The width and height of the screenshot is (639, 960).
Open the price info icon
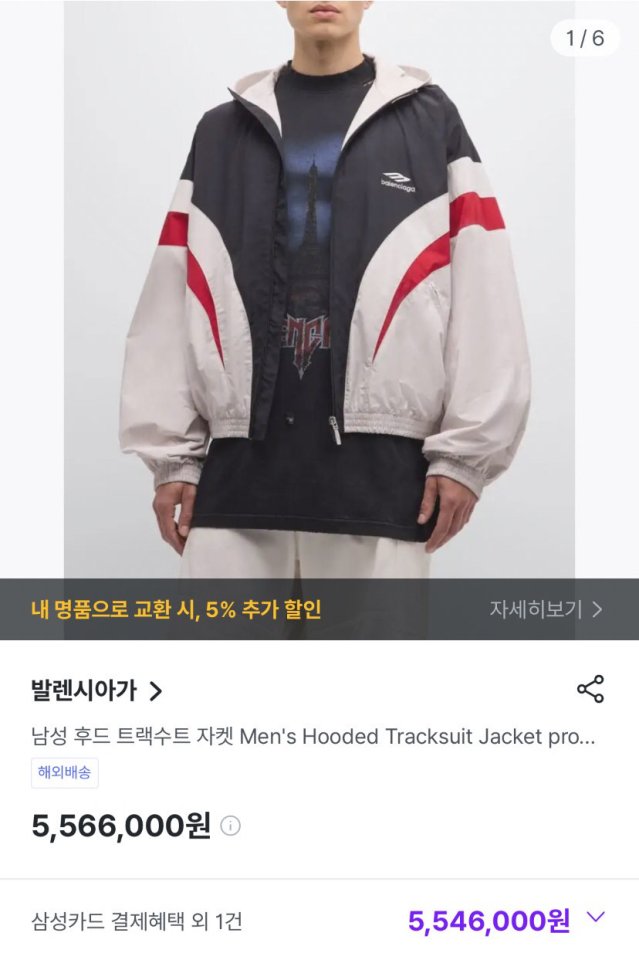[230, 826]
